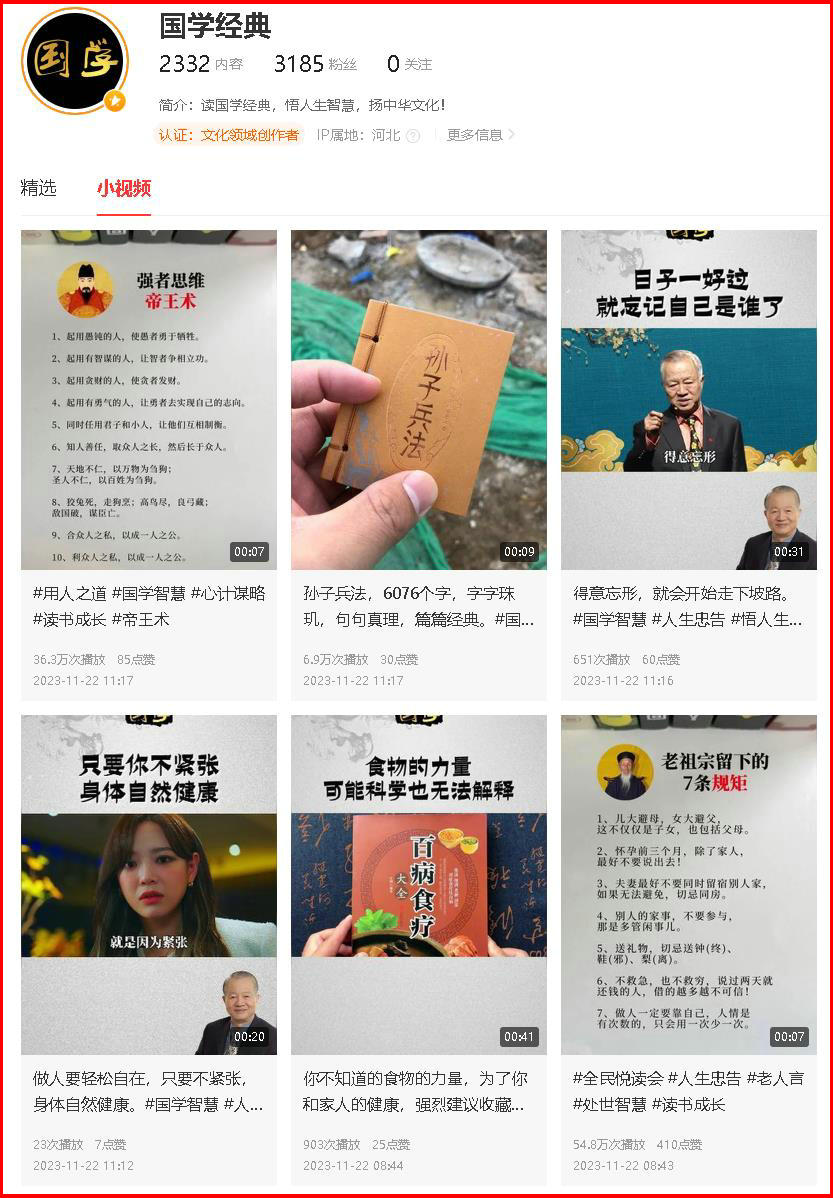Tap the IP属地 help question icon
Image resolution: width=833 pixels, height=1198 pixels.
tap(413, 136)
